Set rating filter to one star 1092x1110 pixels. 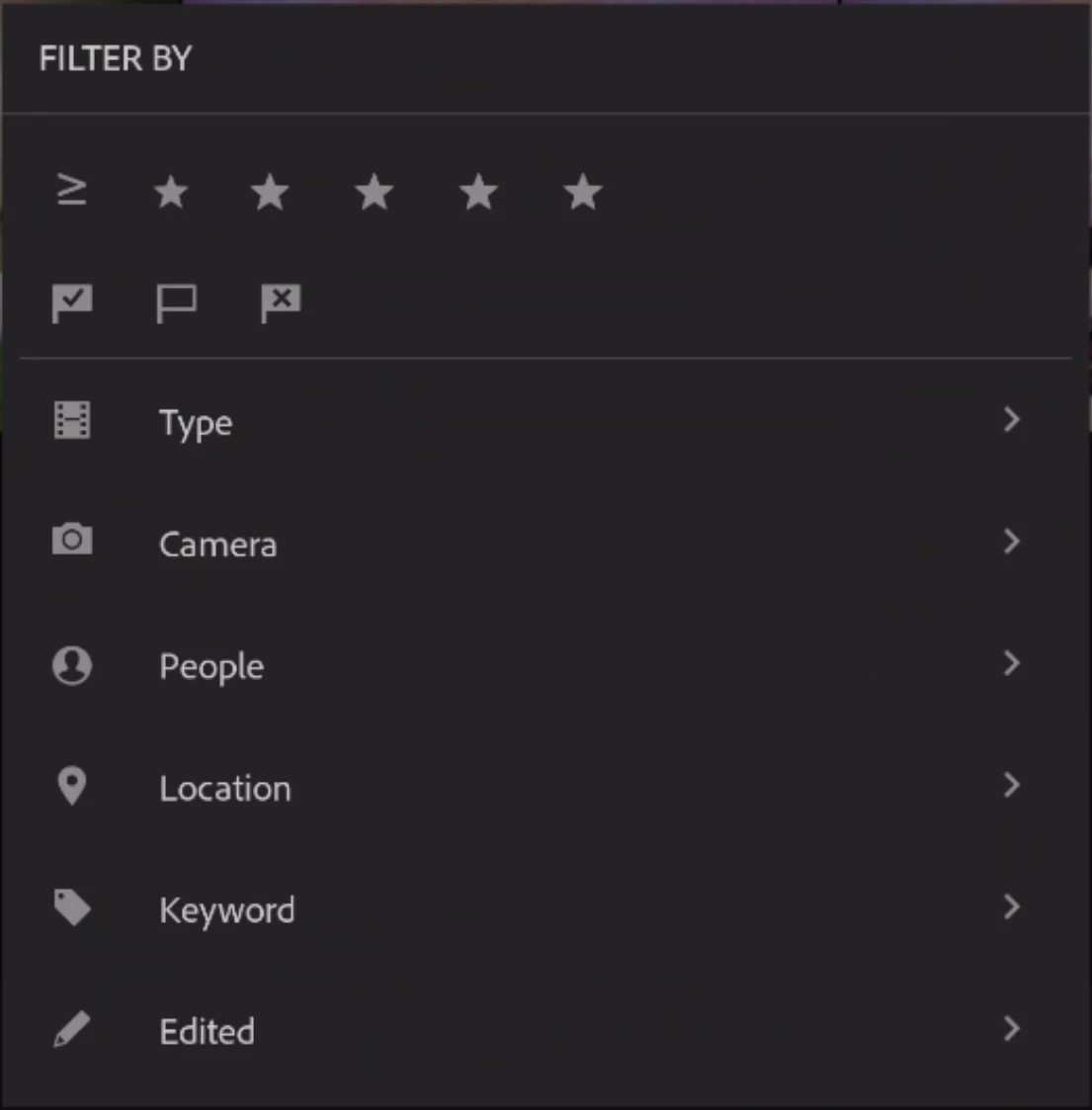tap(171, 192)
